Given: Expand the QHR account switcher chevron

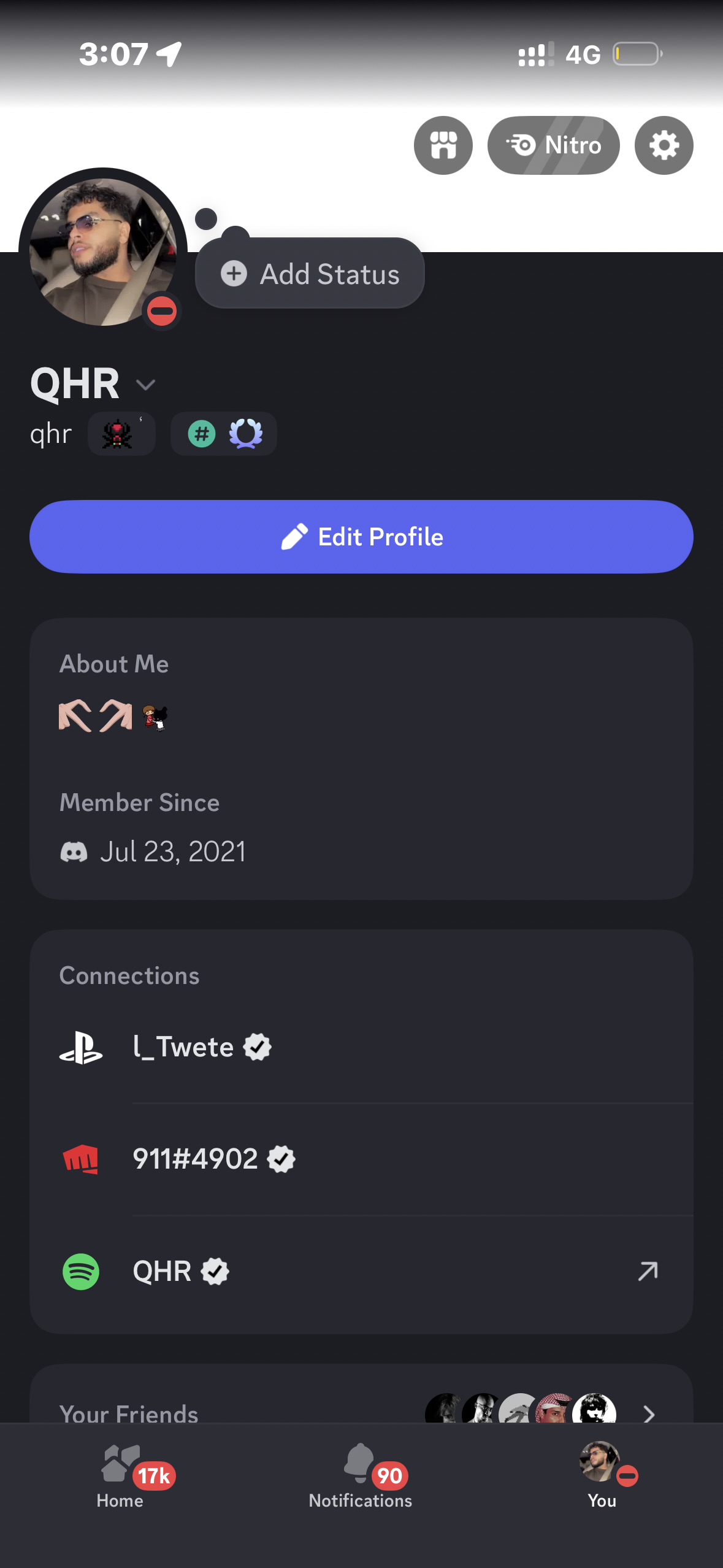Looking at the screenshot, I should point(145,385).
